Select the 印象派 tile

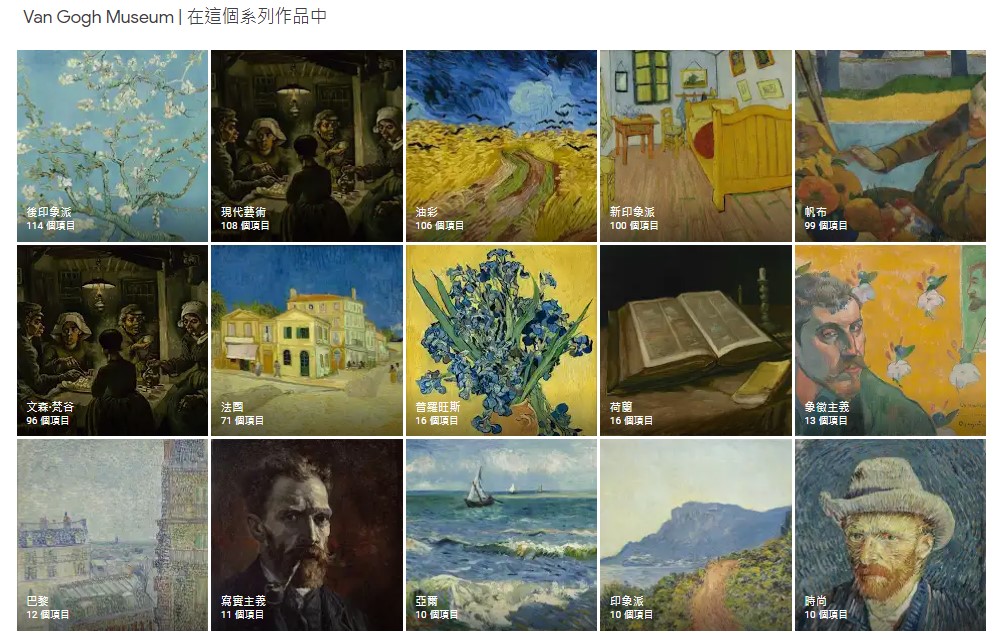pos(695,534)
